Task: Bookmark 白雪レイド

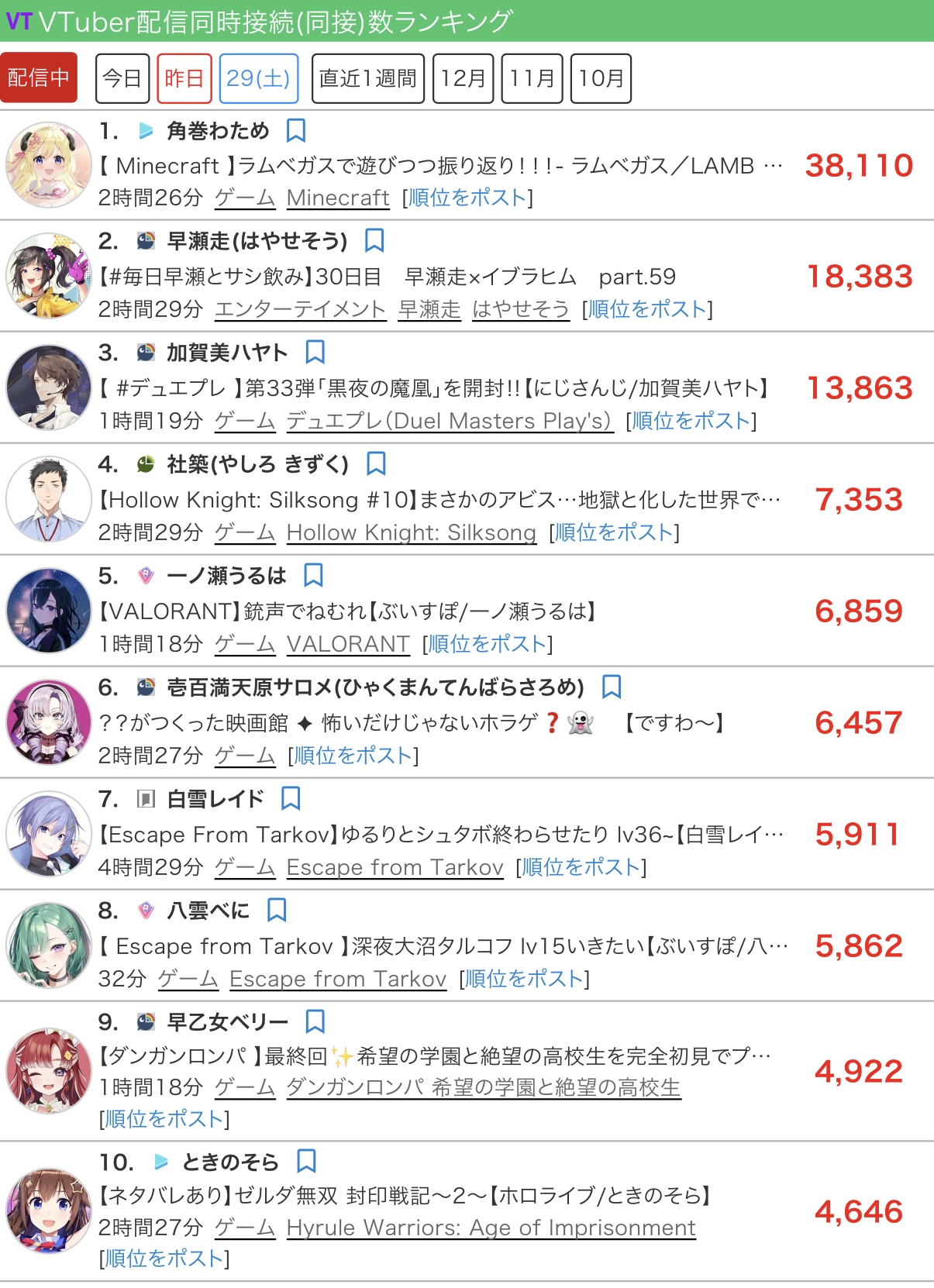Action: [x=291, y=798]
